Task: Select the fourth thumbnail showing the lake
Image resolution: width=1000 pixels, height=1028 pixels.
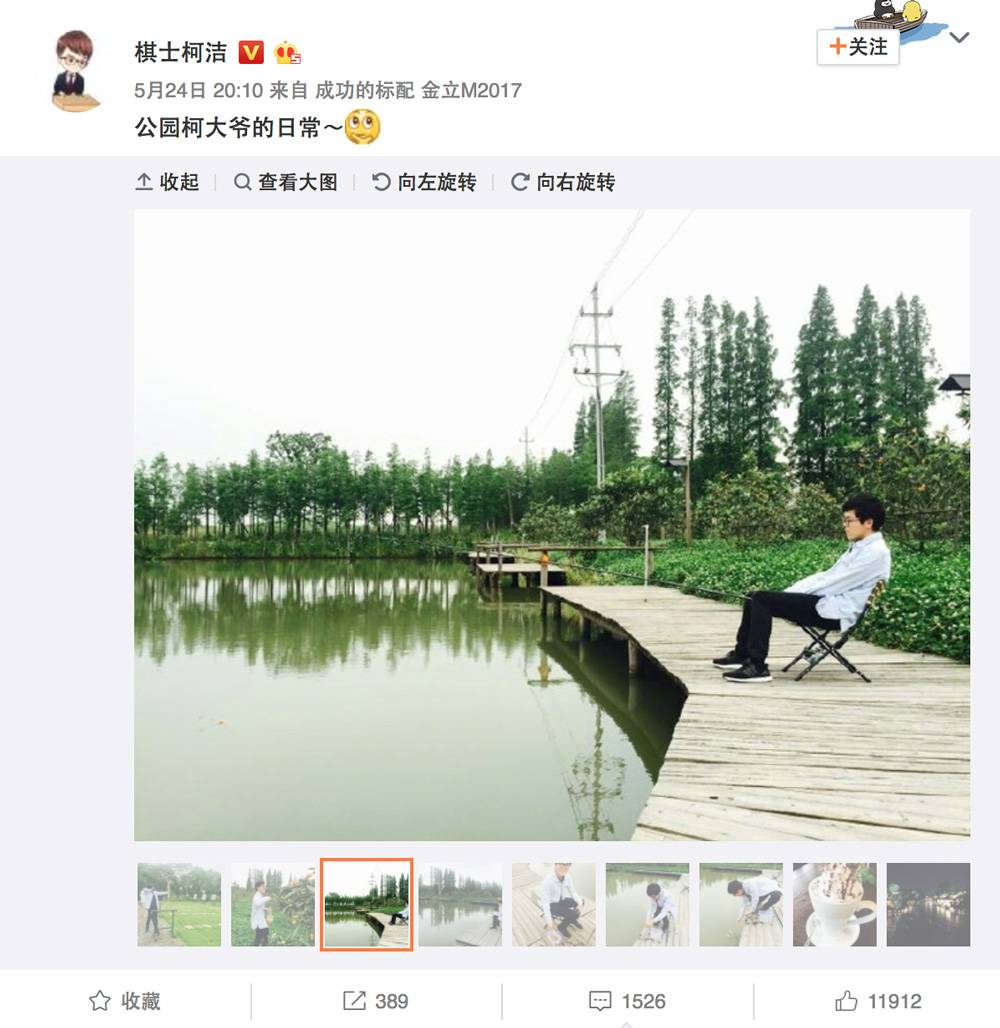Action: pos(460,904)
